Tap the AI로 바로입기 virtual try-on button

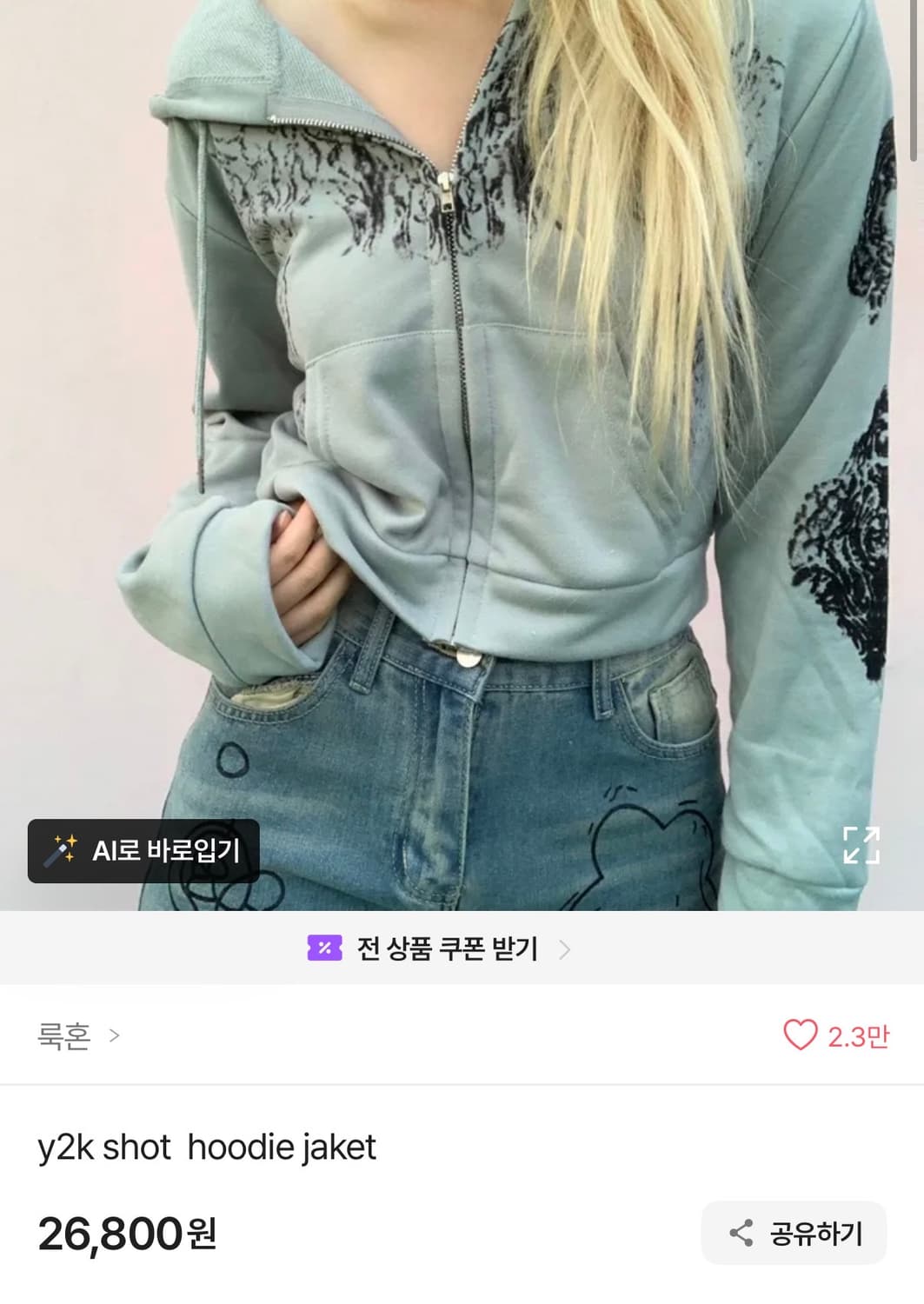[143, 850]
